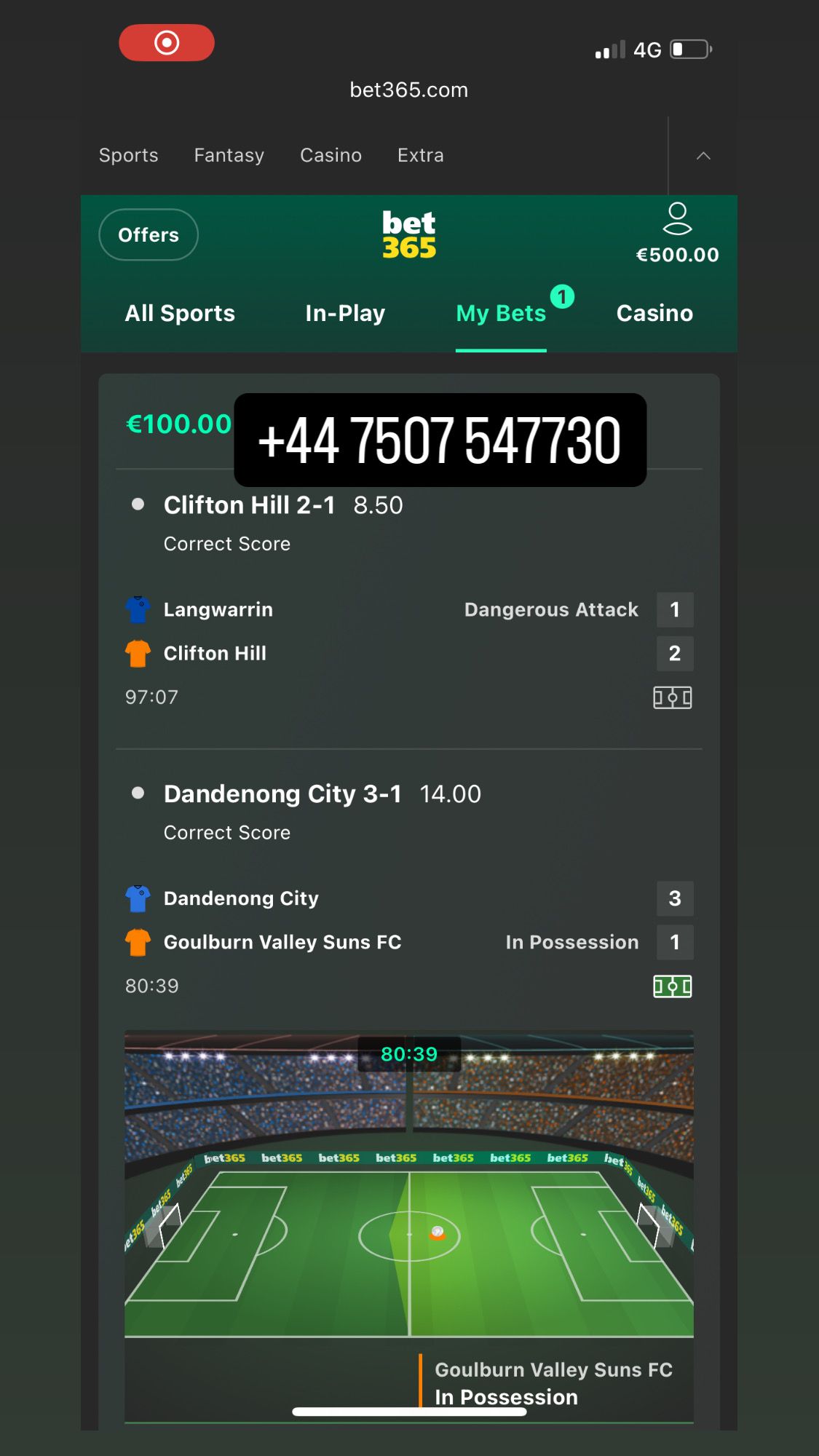This screenshot has width=819, height=1456.
Task: Open the Offers button
Action: [149, 234]
